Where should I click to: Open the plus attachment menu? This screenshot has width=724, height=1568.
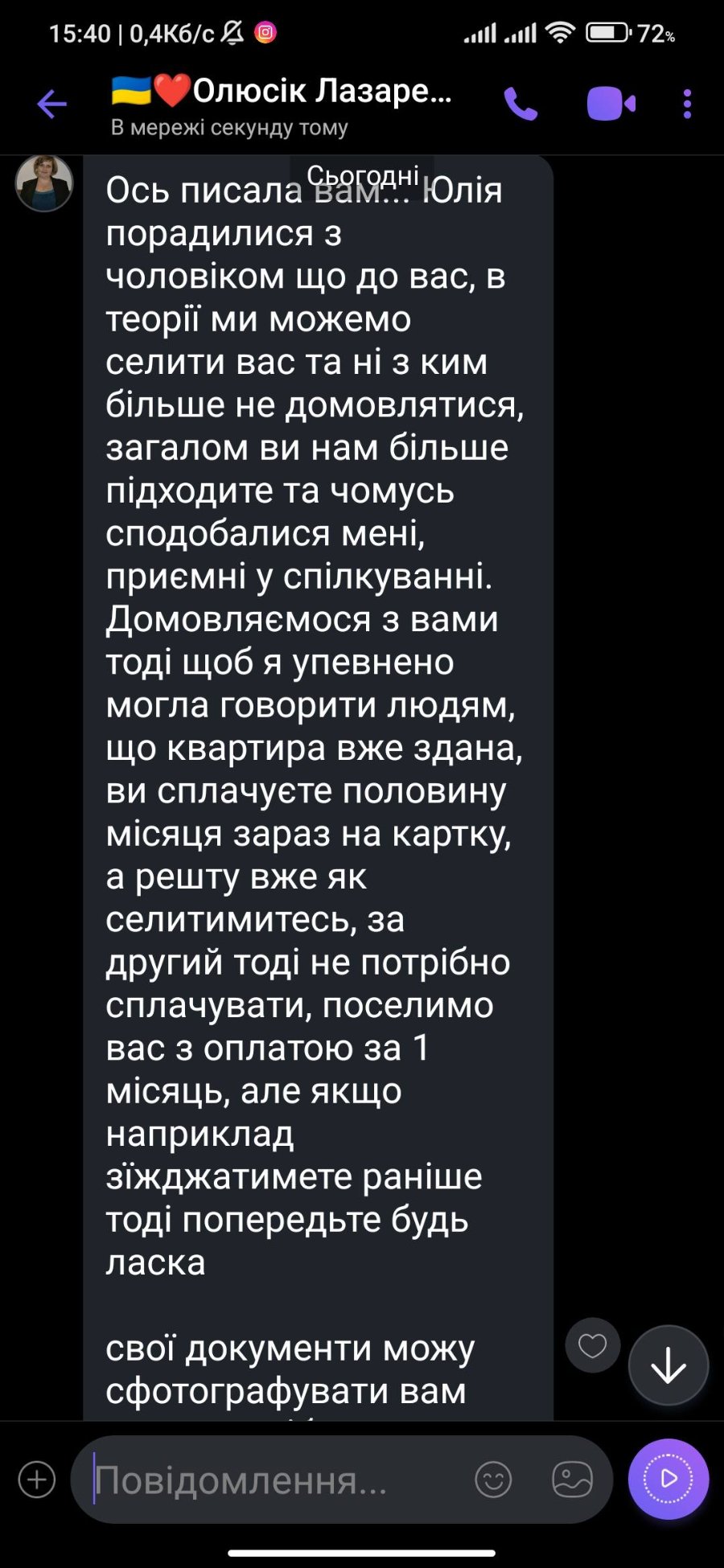click(x=37, y=1479)
